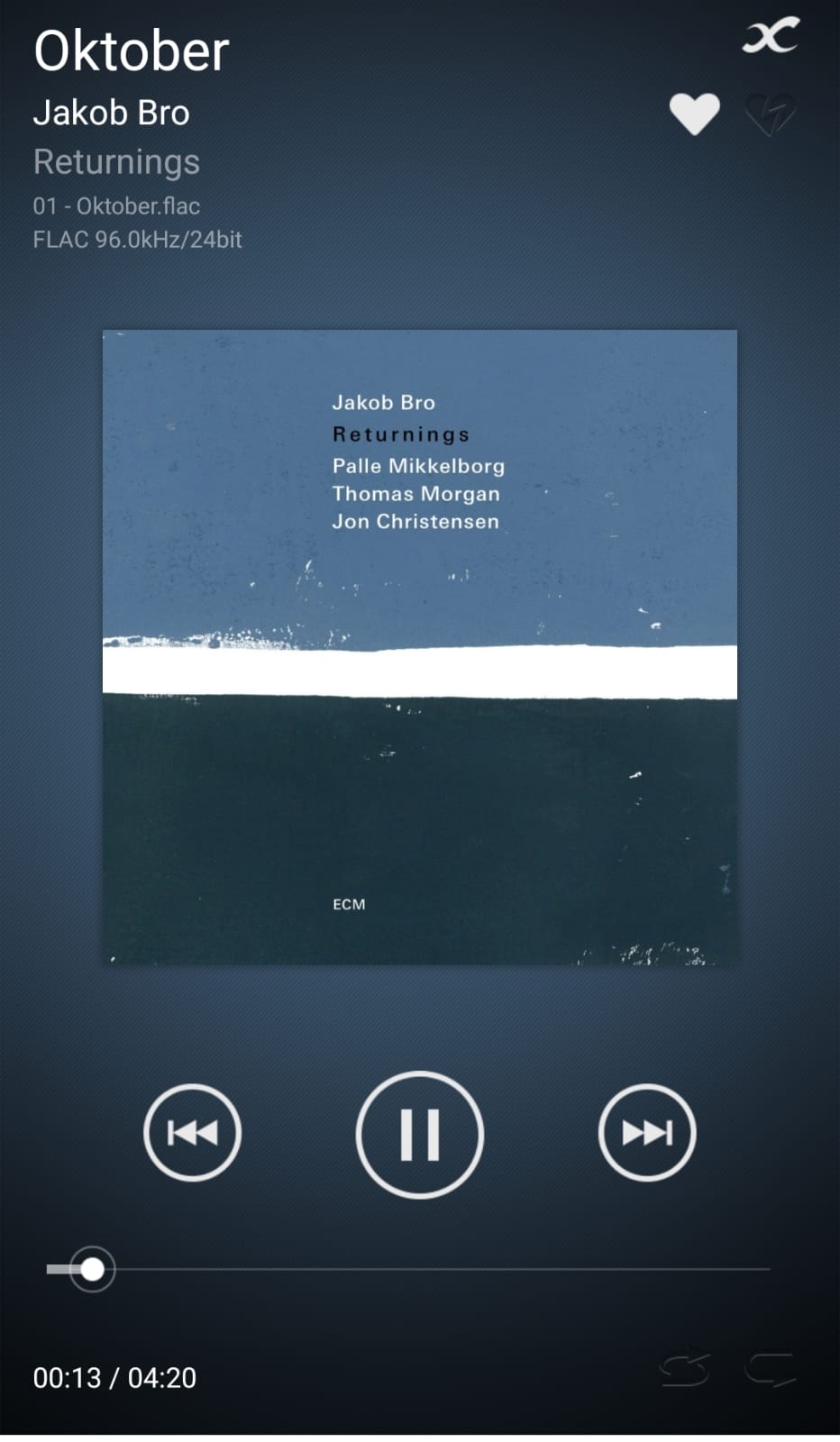Image resolution: width=840 pixels, height=1442 pixels.
Task: Tap the playback progress slider
Action: click(x=408, y=1269)
